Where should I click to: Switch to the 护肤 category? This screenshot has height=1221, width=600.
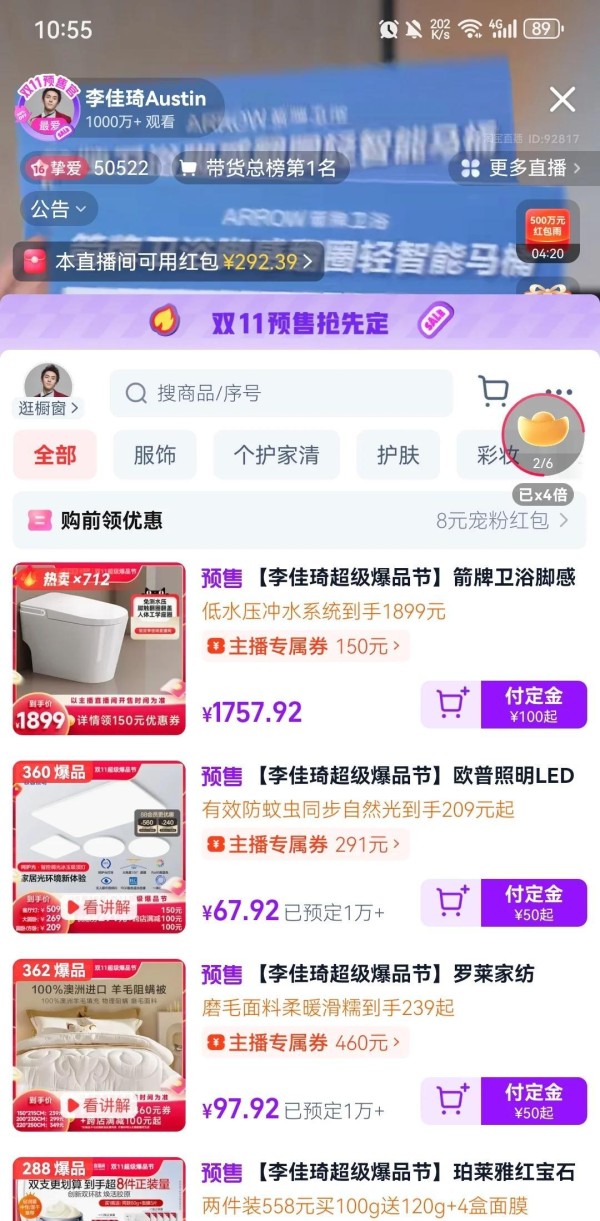point(398,455)
